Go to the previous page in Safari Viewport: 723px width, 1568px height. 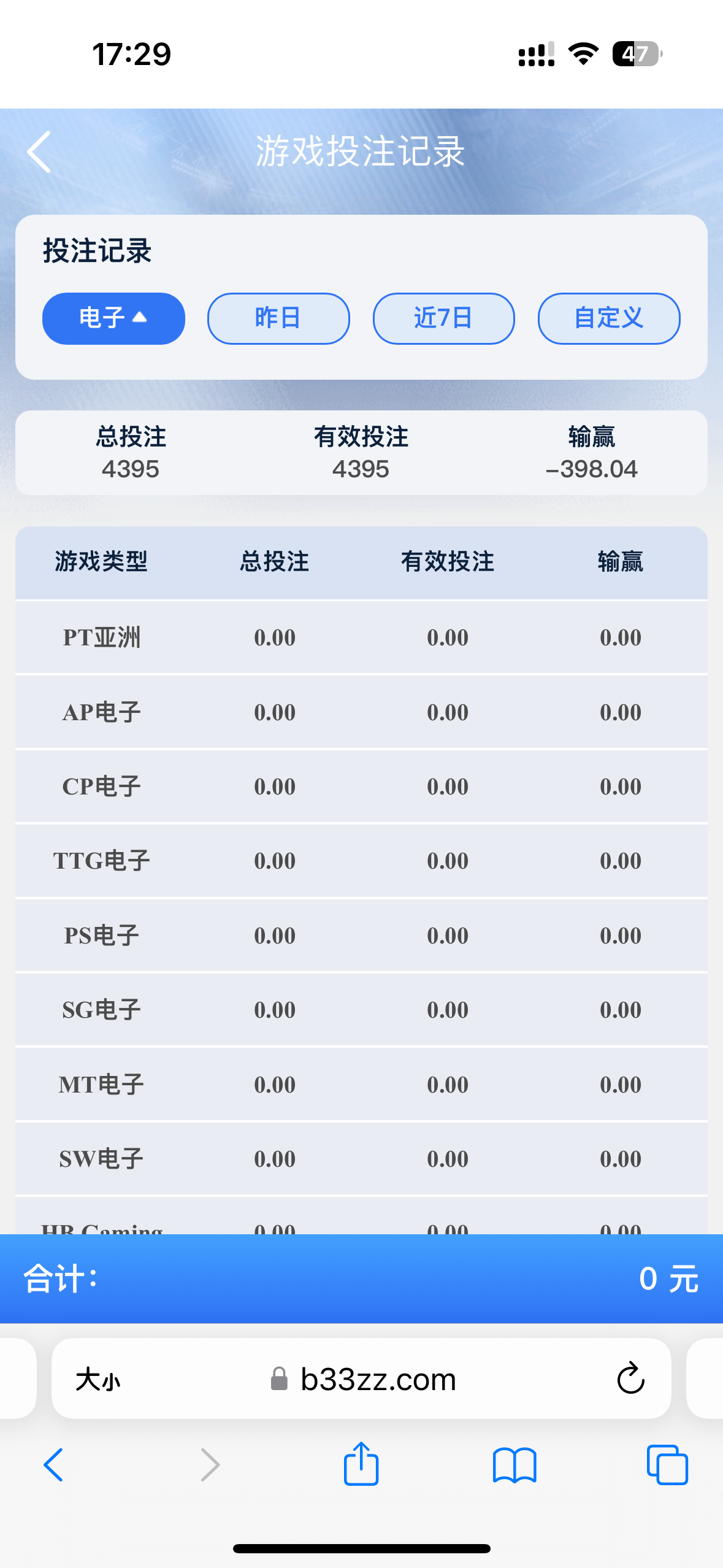click(54, 1465)
